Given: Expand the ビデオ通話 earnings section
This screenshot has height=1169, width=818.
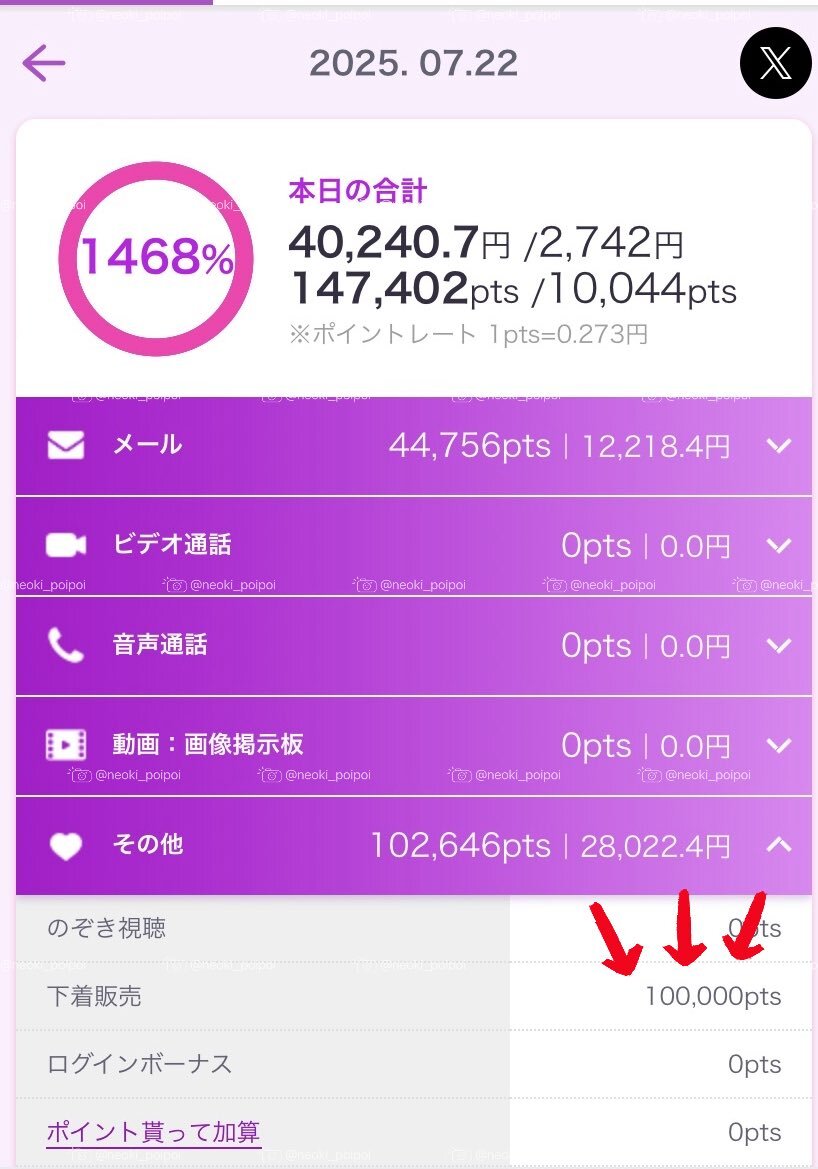Looking at the screenshot, I should pyautogui.click(x=778, y=546).
